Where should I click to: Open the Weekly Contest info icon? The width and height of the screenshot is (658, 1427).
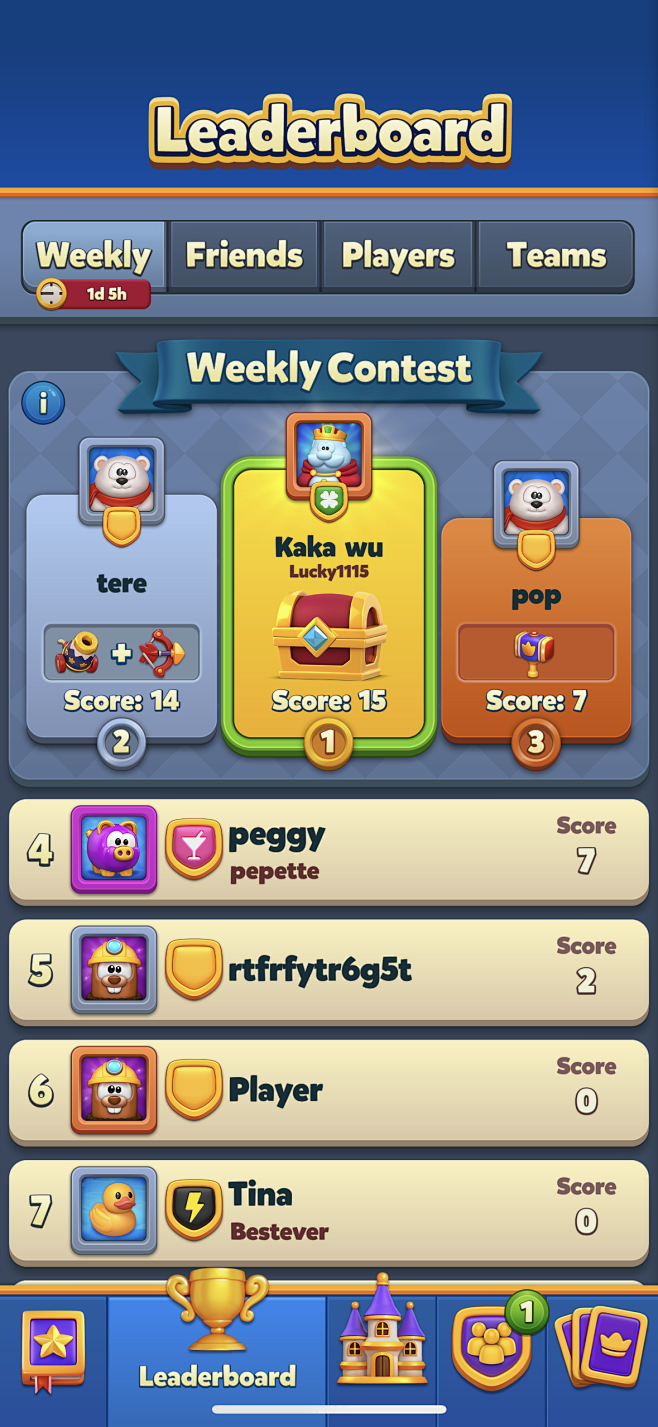(43, 403)
